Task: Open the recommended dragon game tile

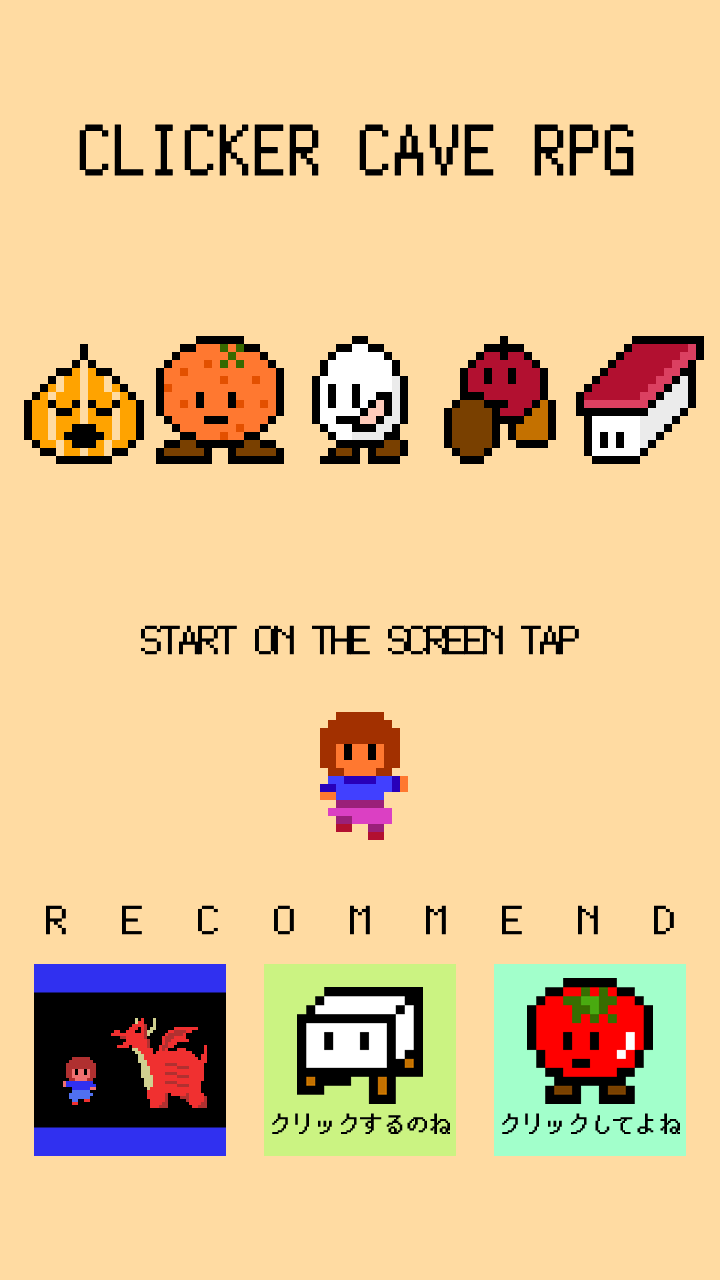Action: point(130,1060)
